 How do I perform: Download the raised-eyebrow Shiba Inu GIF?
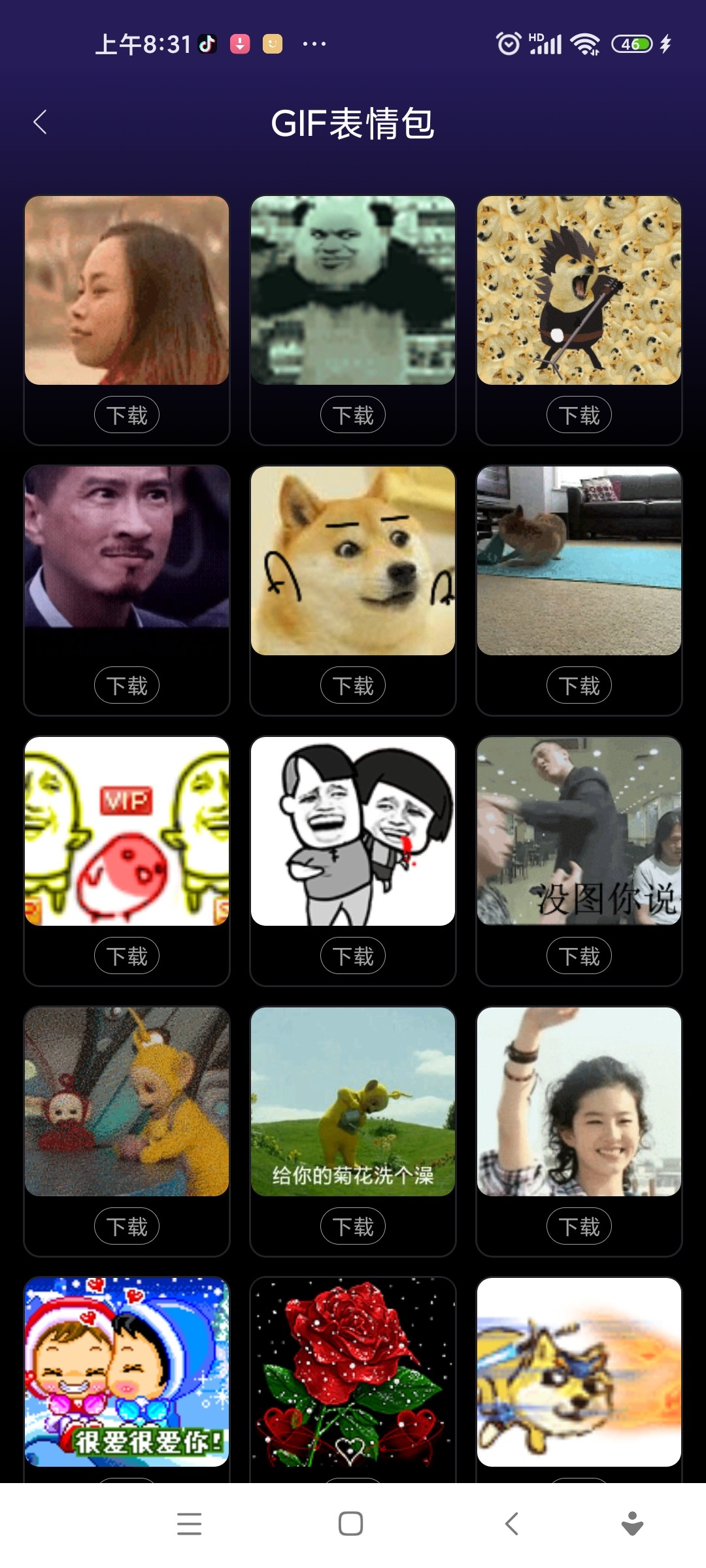(x=353, y=685)
